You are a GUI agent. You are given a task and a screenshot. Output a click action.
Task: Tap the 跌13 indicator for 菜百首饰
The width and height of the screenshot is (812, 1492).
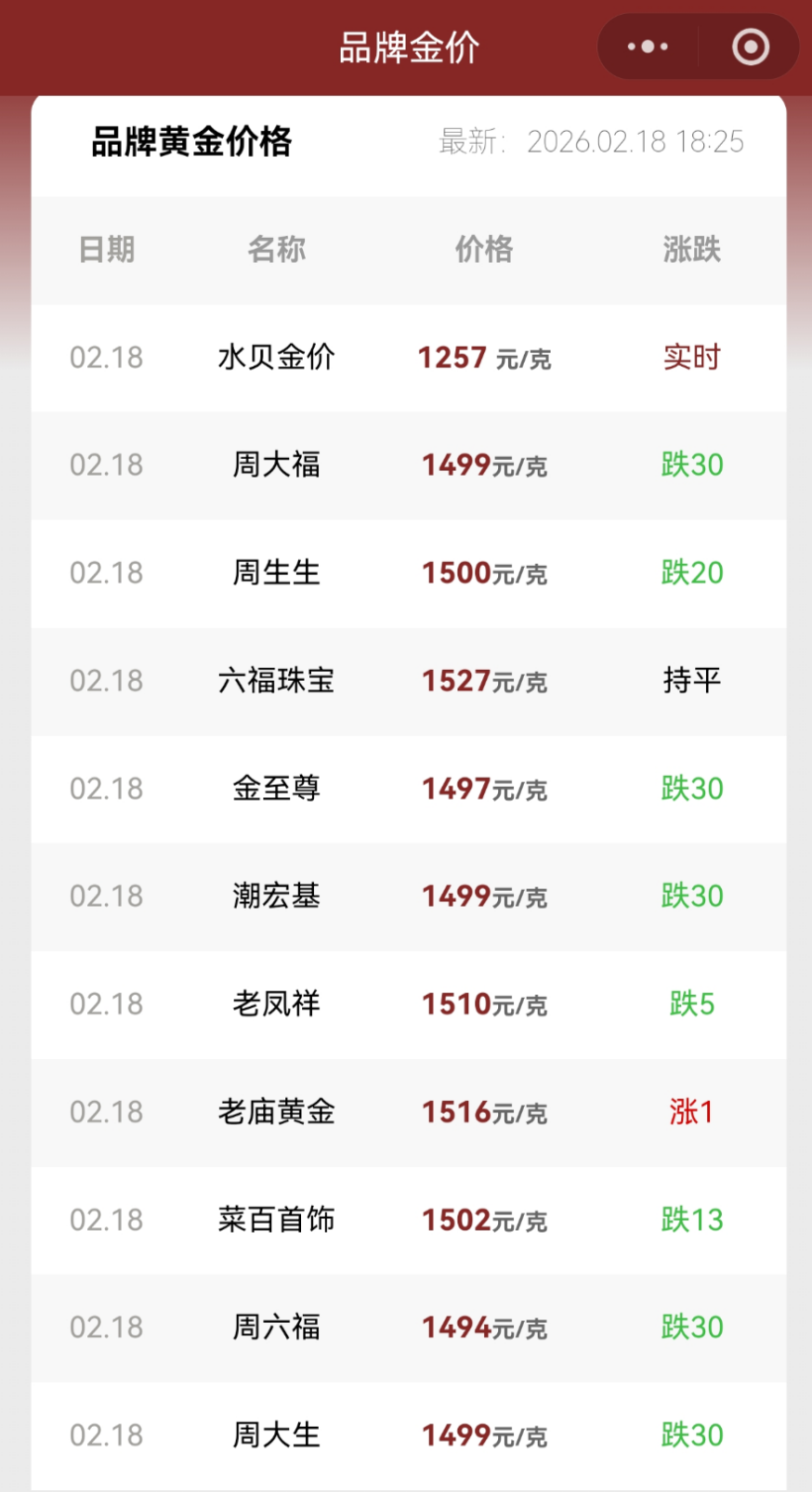[691, 1220]
